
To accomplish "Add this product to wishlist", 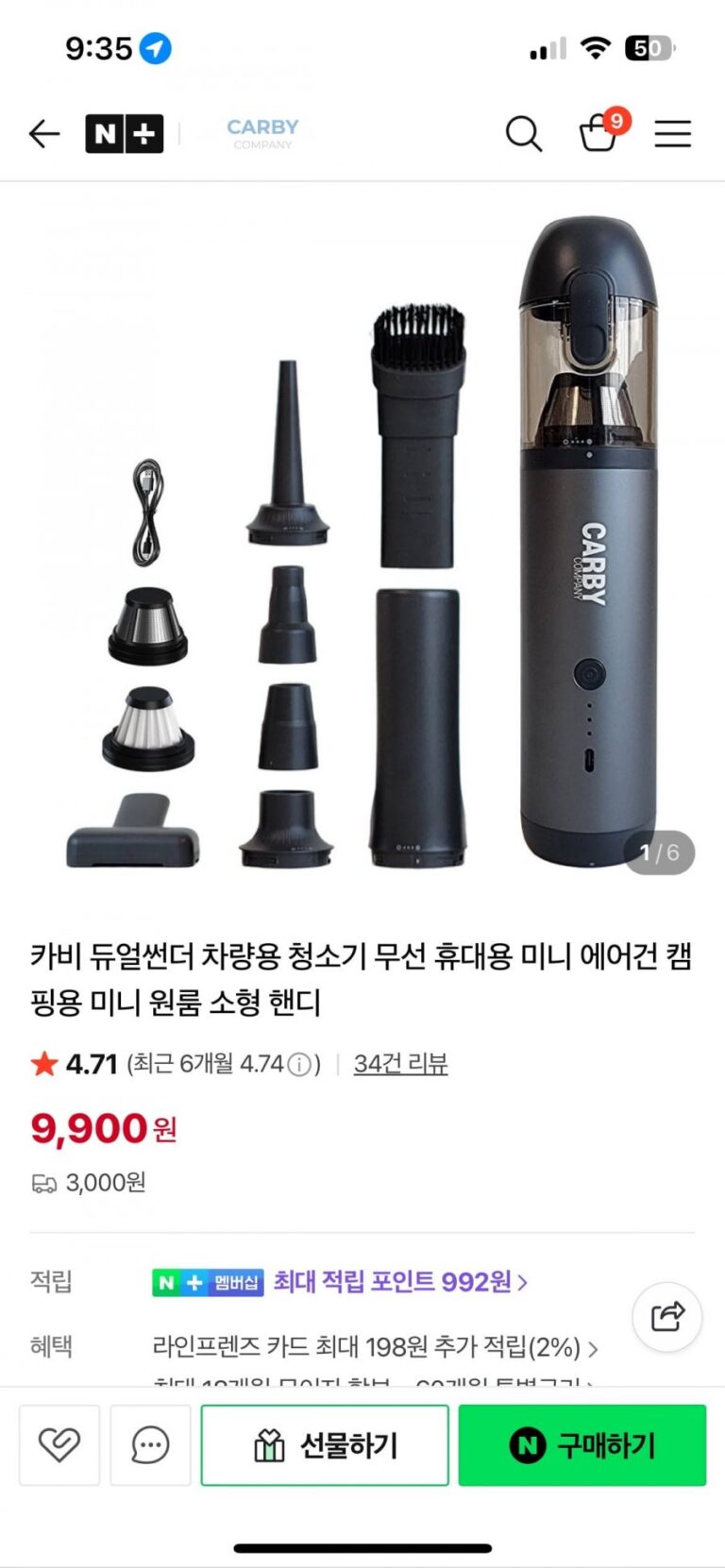I will pyautogui.click(x=59, y=1445).
